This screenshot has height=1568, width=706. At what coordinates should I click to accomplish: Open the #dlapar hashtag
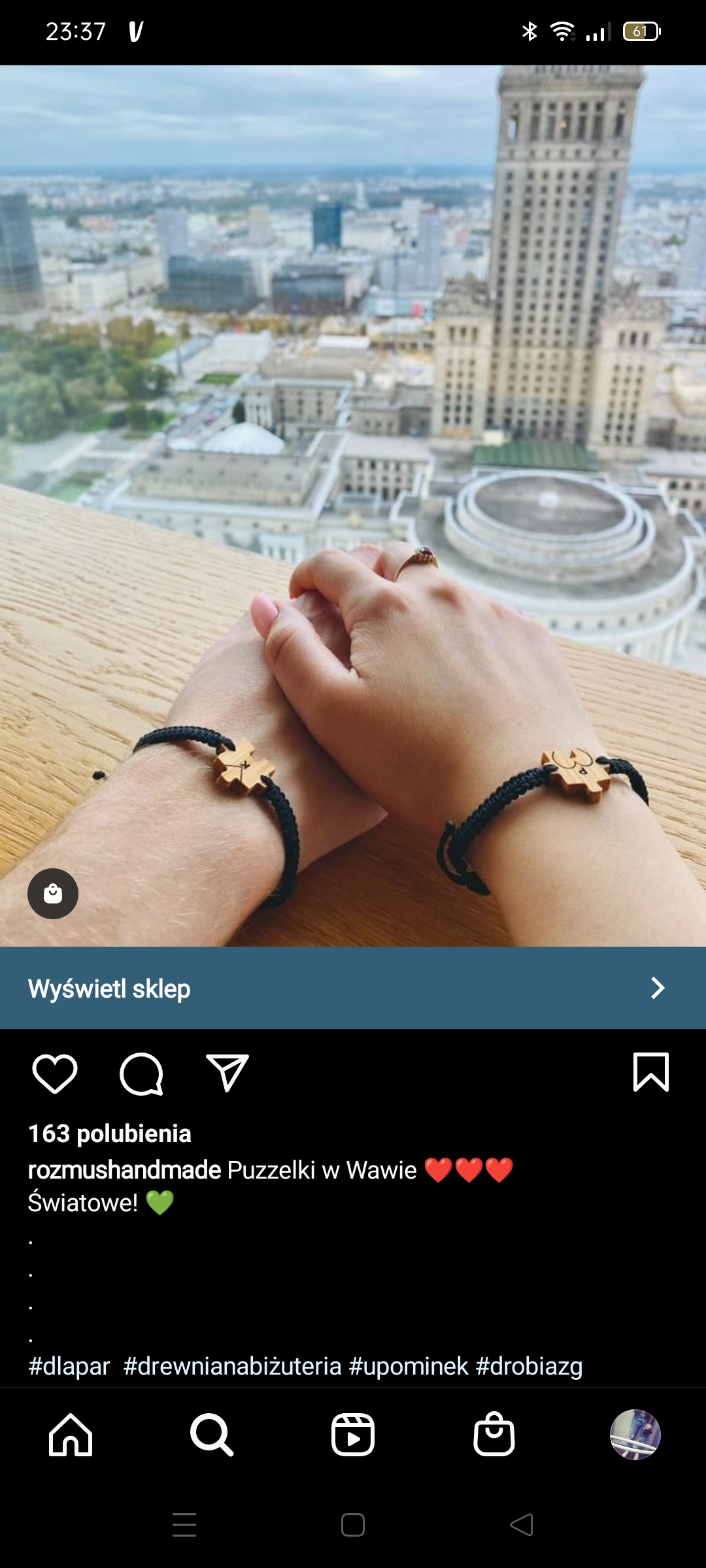pyautogui.click(x=69, y=1366)
